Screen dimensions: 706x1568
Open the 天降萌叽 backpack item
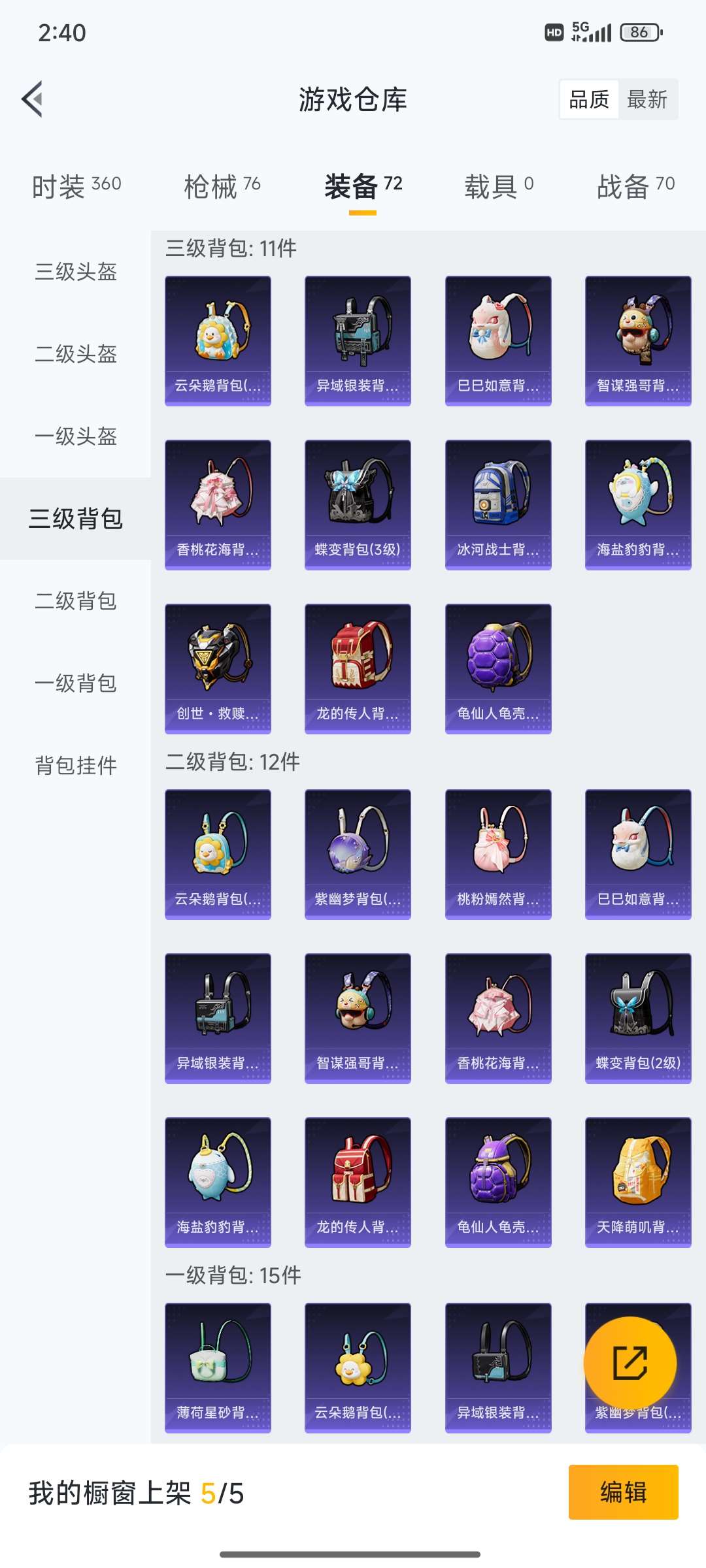638,1182
